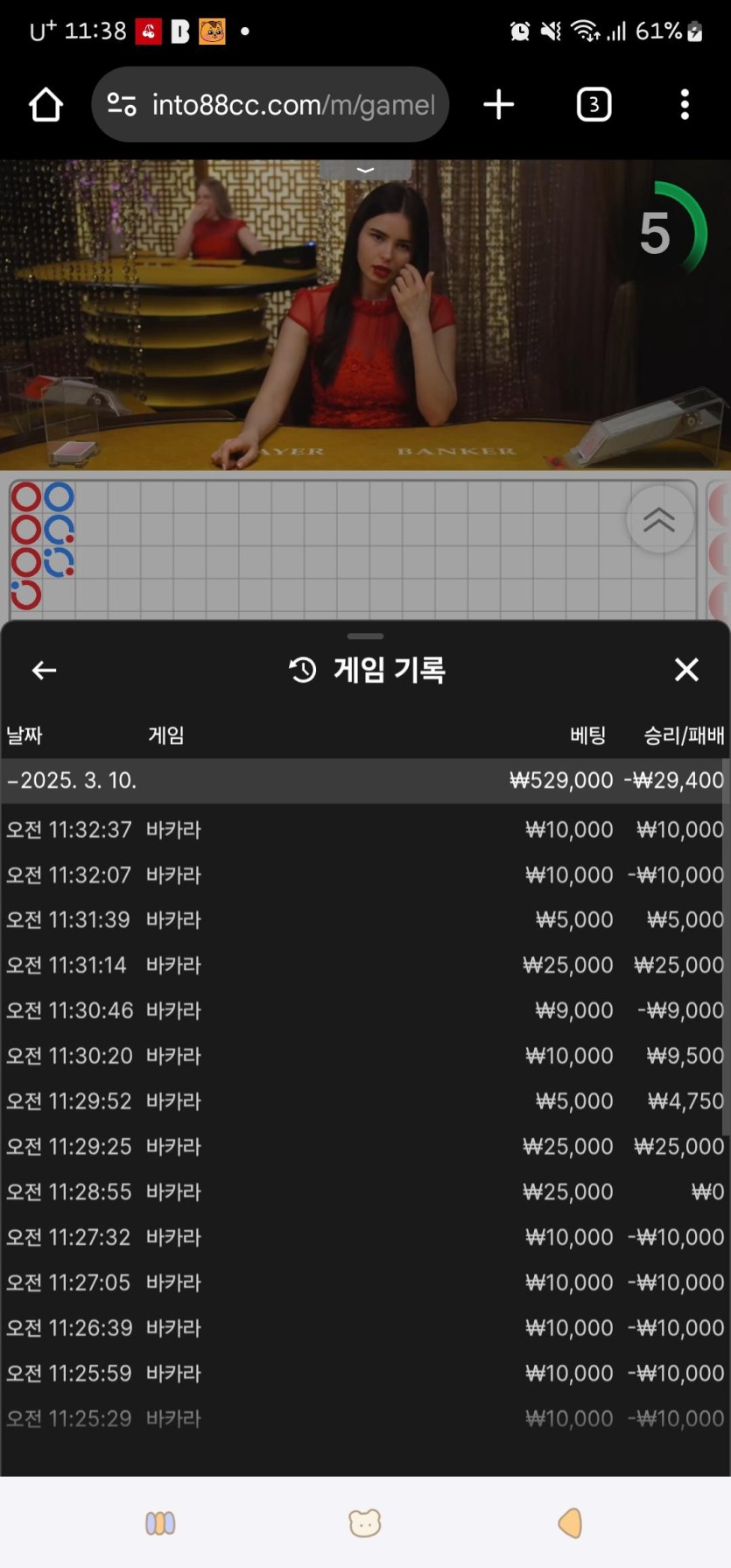Tap the orange icon in bottom bar
The image size is (731, 1568).
(570, 1523)
